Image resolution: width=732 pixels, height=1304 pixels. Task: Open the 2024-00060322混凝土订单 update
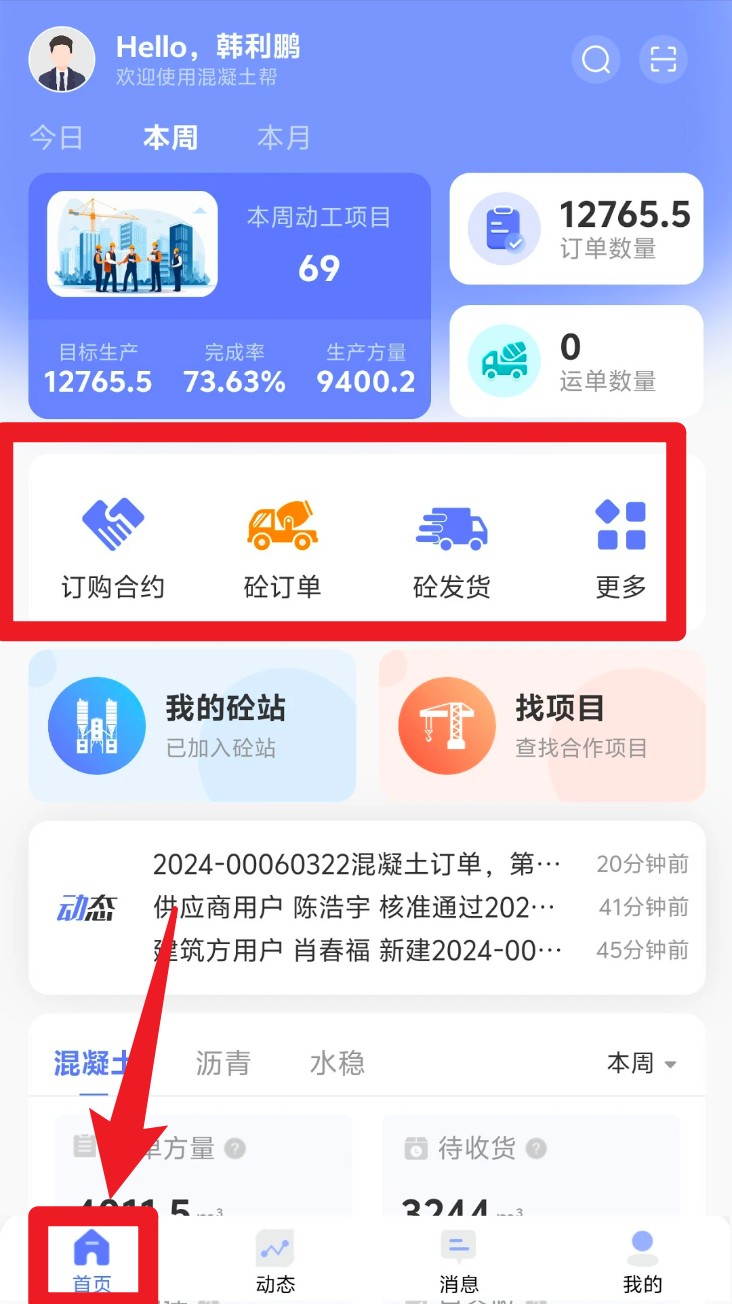click(358, 864)
